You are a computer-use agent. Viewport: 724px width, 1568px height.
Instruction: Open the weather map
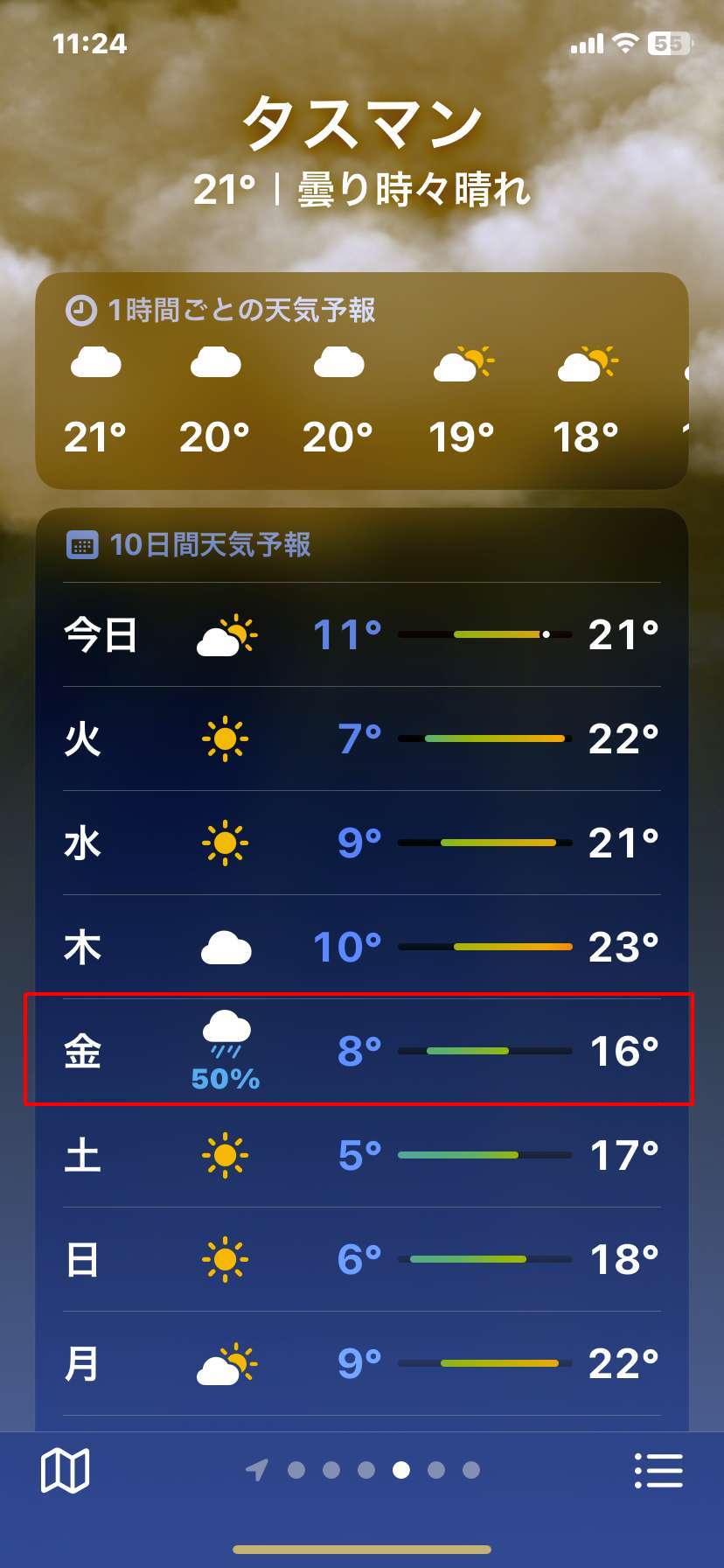pyautogui.click(x=66, y=1470)
